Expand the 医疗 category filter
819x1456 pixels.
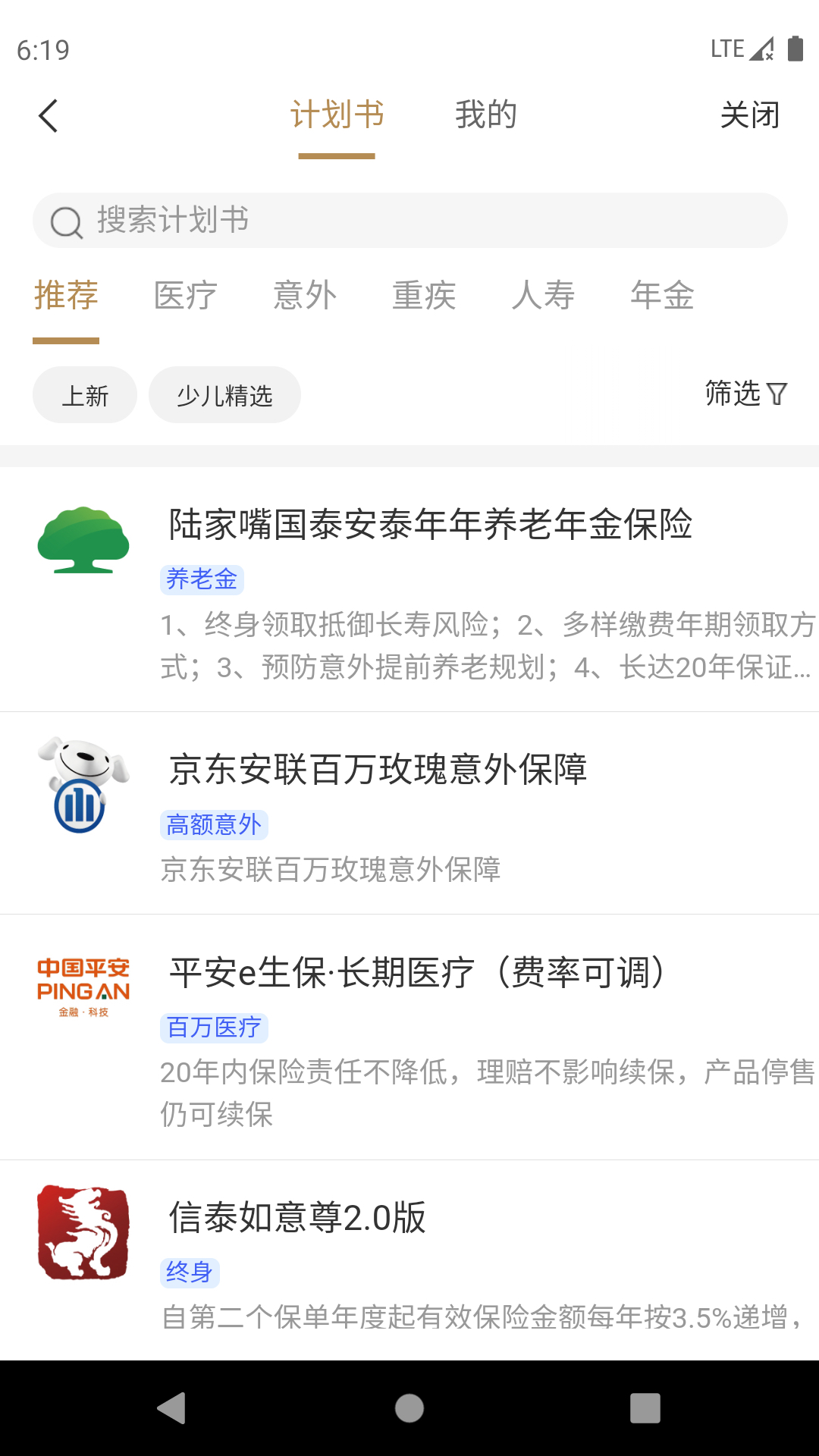184,296
